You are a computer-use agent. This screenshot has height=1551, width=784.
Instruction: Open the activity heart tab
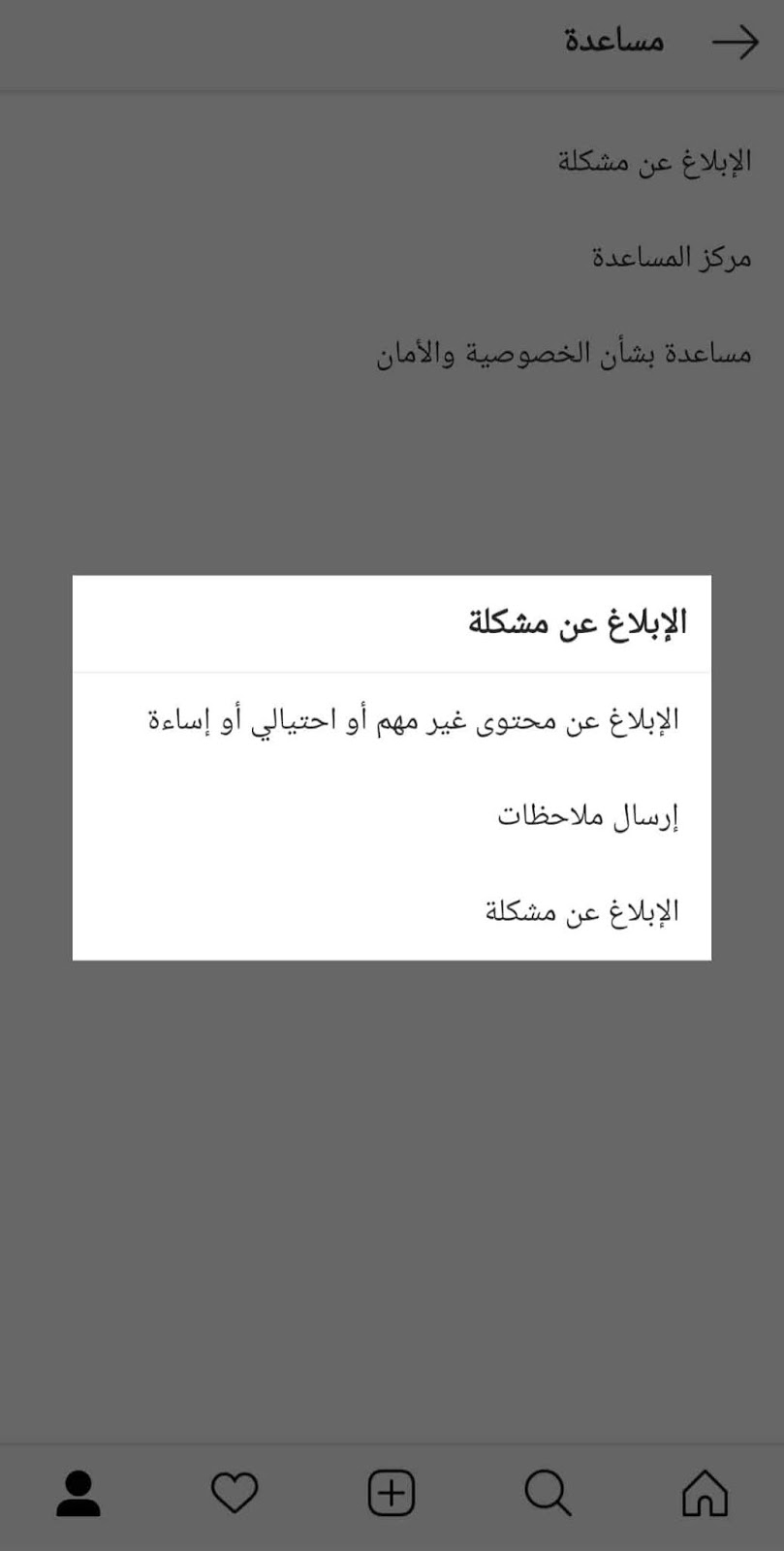(235, 1493)
